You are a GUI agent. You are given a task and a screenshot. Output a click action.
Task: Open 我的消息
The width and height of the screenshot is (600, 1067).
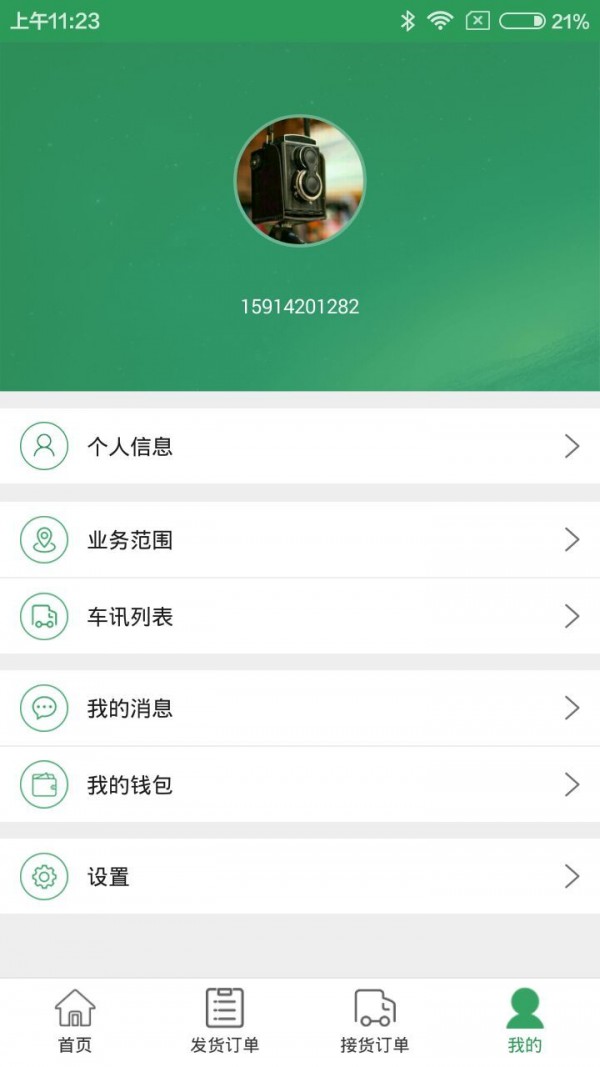pos(300,708)
